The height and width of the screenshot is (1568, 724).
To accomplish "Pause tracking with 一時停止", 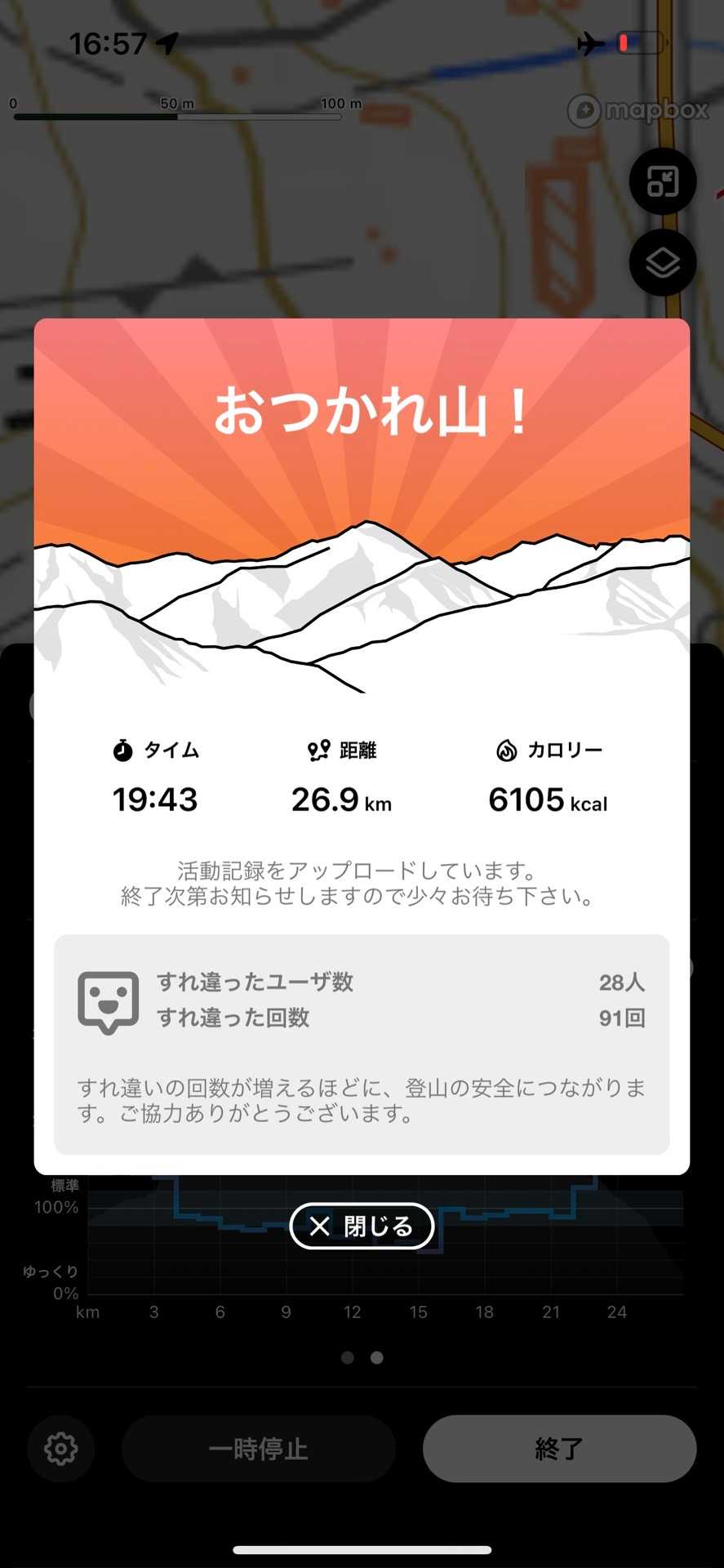I will tap(259, 1449).
